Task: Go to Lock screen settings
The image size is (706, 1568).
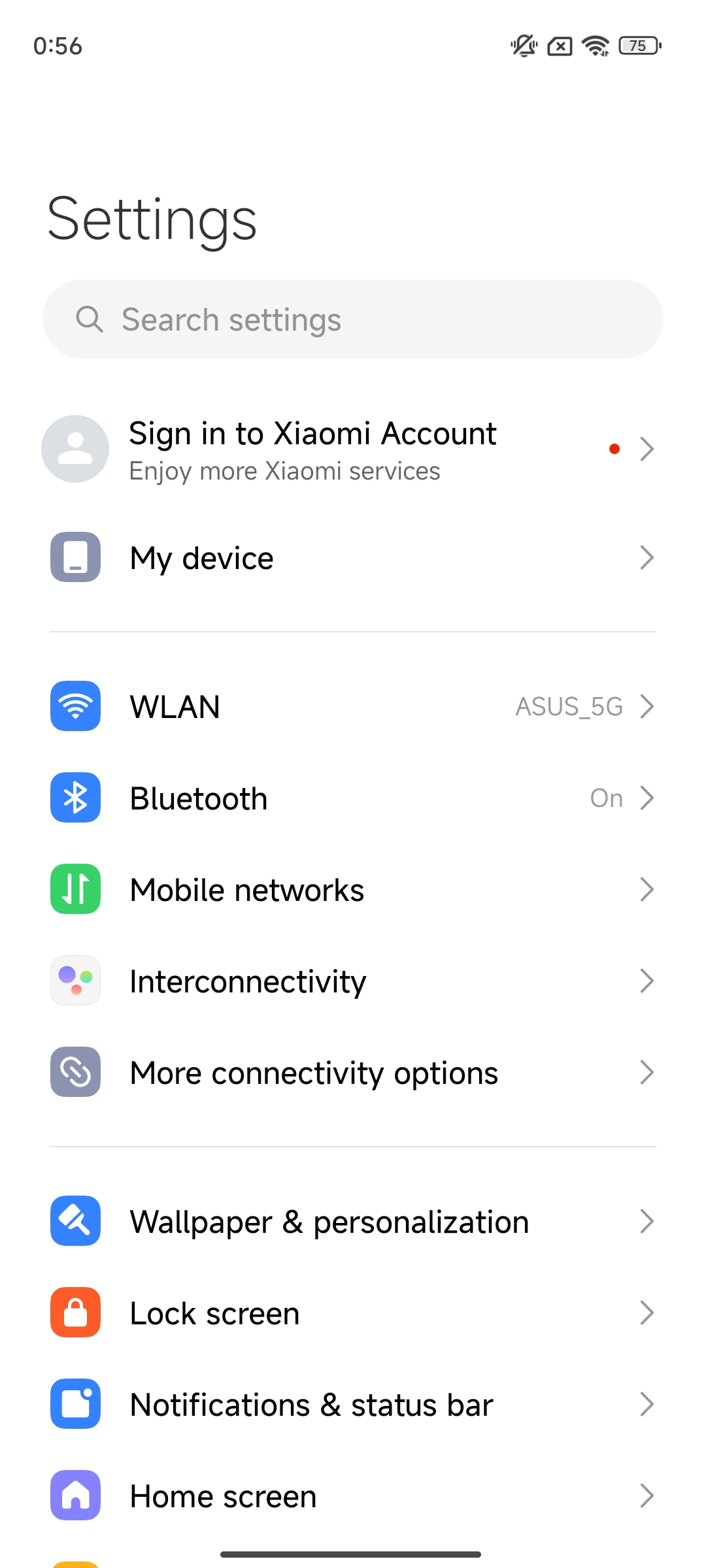Action: (353, 1313)
